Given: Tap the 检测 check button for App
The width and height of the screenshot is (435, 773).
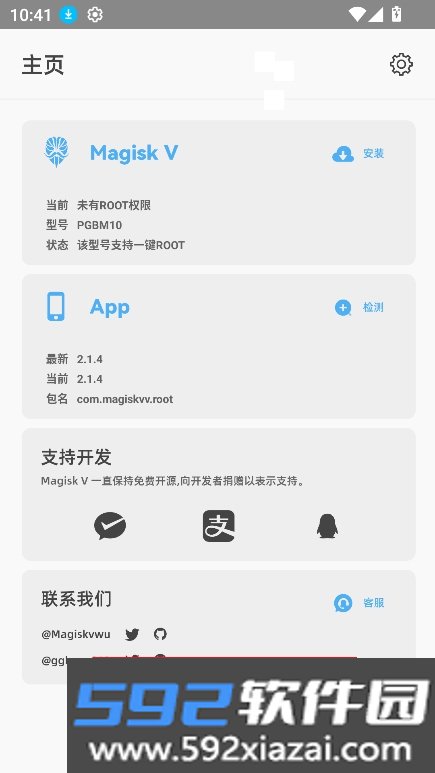Looking at the screenshot, I should pos(359,308).
